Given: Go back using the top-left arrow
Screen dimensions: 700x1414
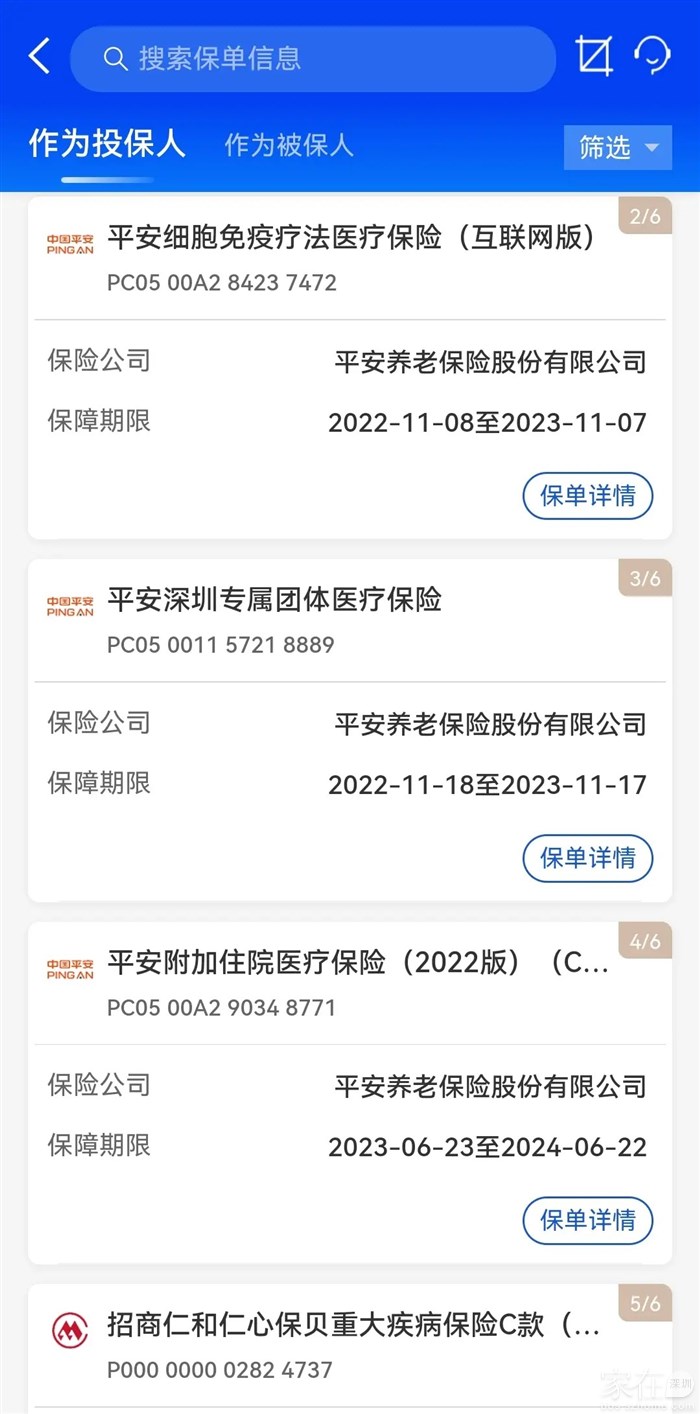Looking at the screenshot, I should coord(39,57).
